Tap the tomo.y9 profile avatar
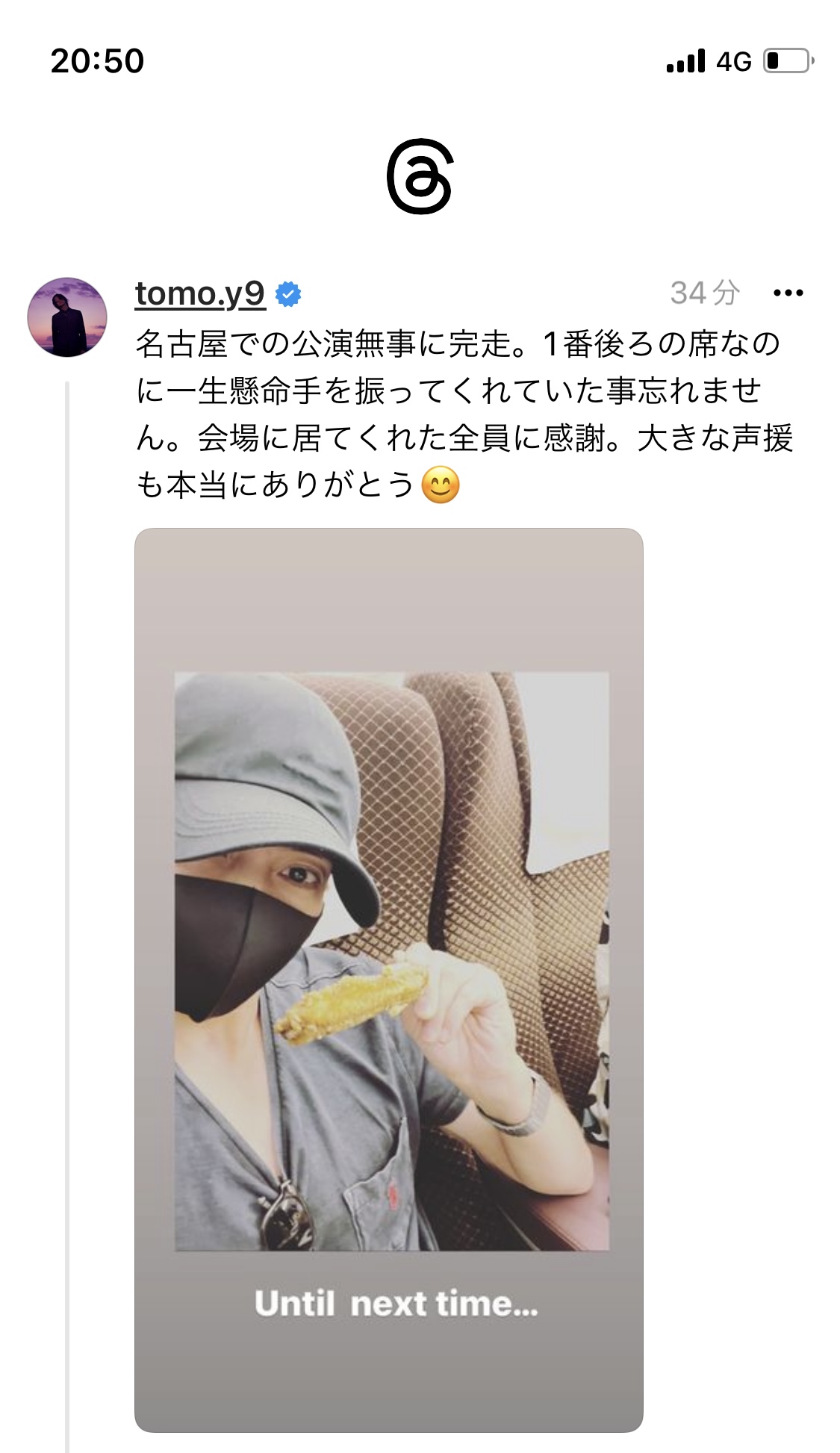This screenshot has height=1453, width=840. pyautogui.click(x=67, y=317)
